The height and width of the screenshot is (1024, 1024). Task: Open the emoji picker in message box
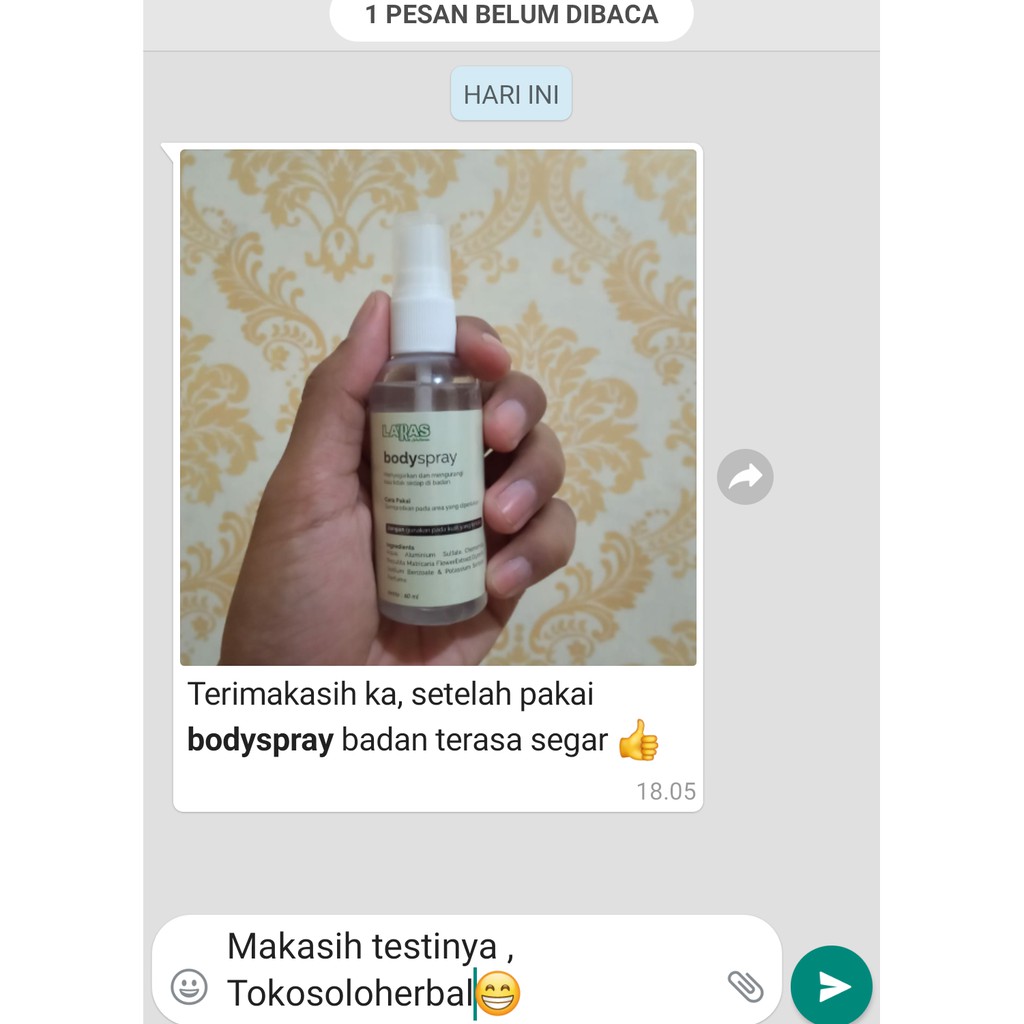point(189,987)
